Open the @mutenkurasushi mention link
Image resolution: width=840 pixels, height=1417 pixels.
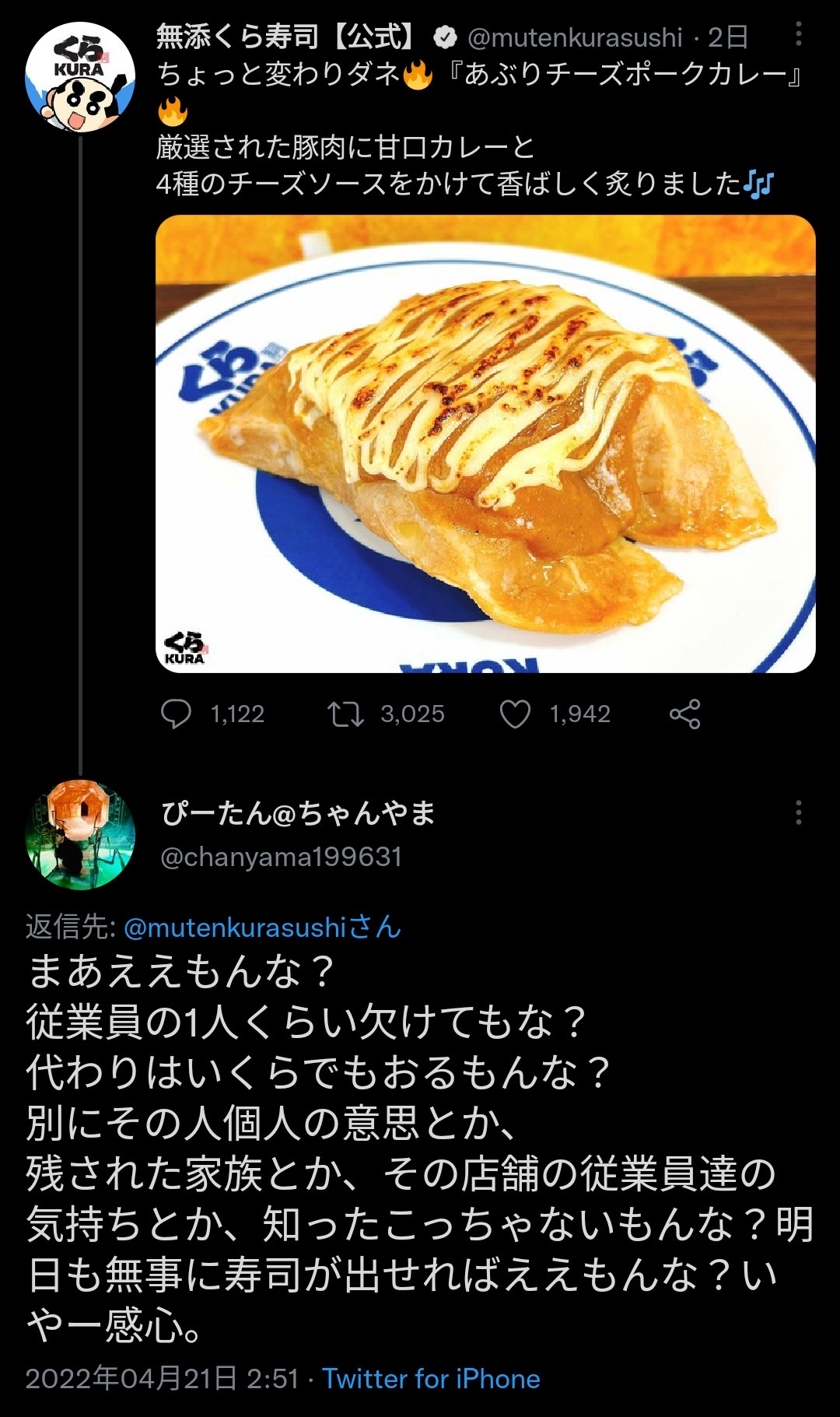(261, 927)
